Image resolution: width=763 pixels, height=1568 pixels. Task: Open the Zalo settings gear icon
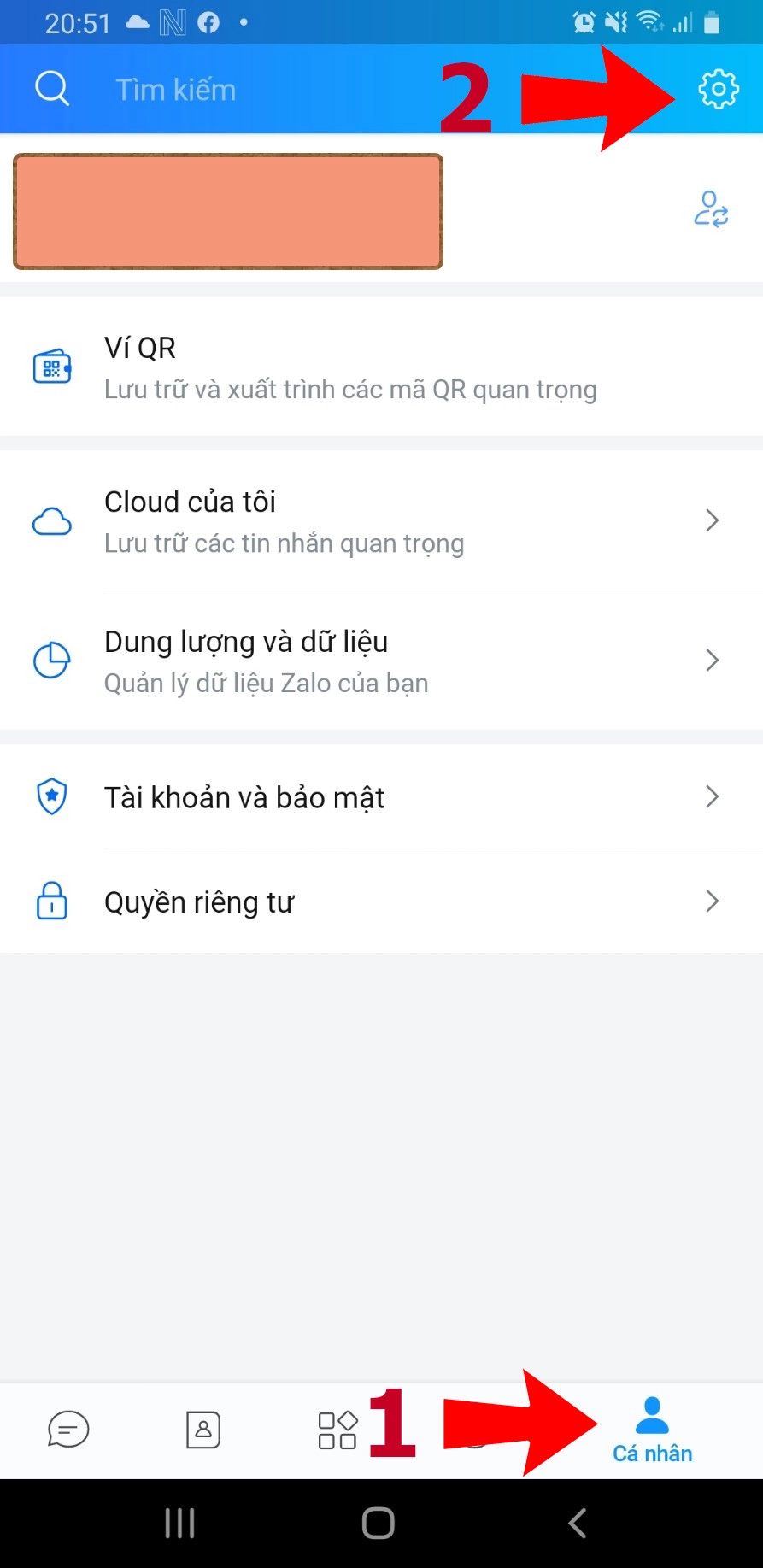click(719, 88)
